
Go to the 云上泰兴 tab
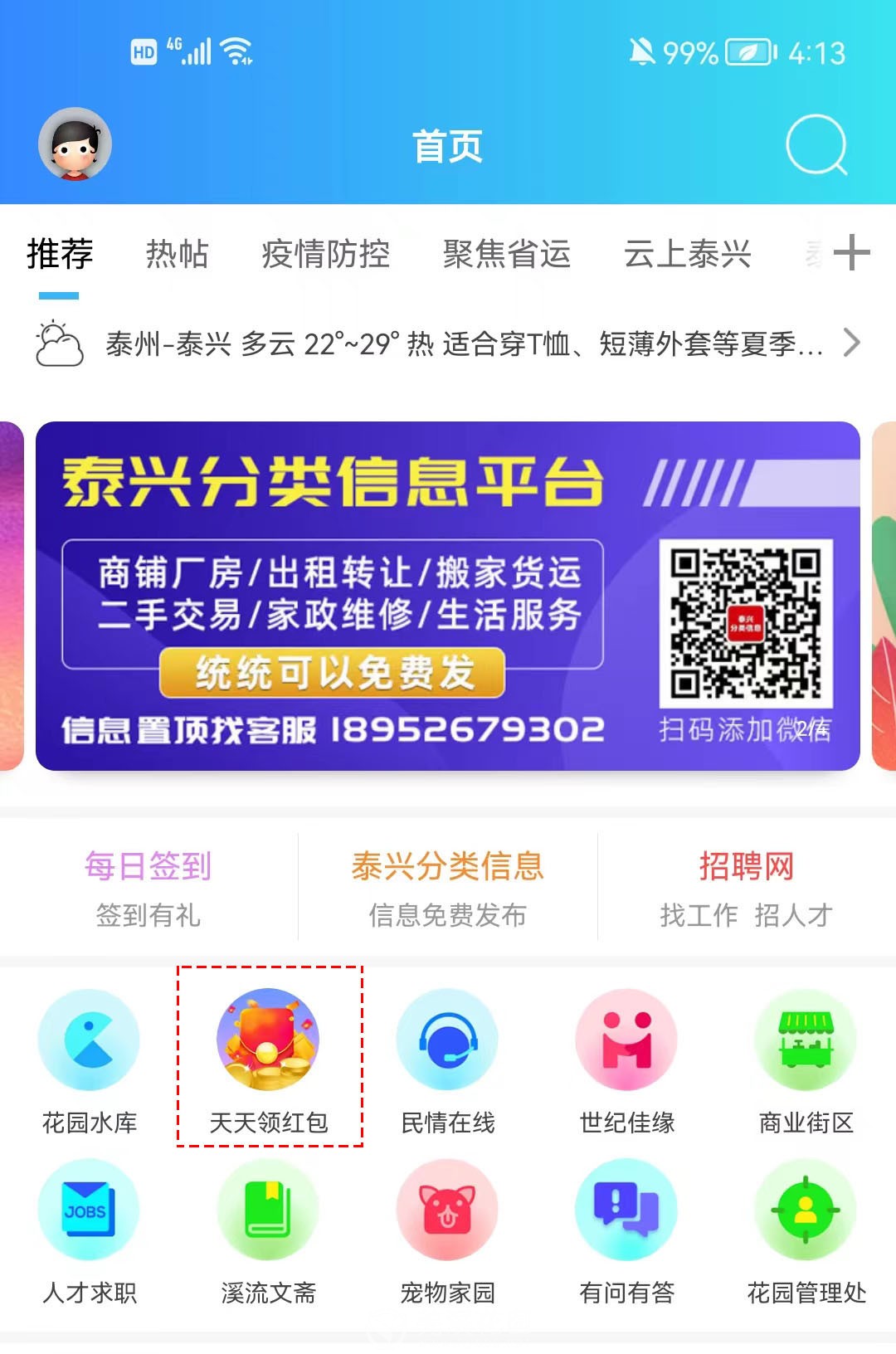tap(687, 254)
